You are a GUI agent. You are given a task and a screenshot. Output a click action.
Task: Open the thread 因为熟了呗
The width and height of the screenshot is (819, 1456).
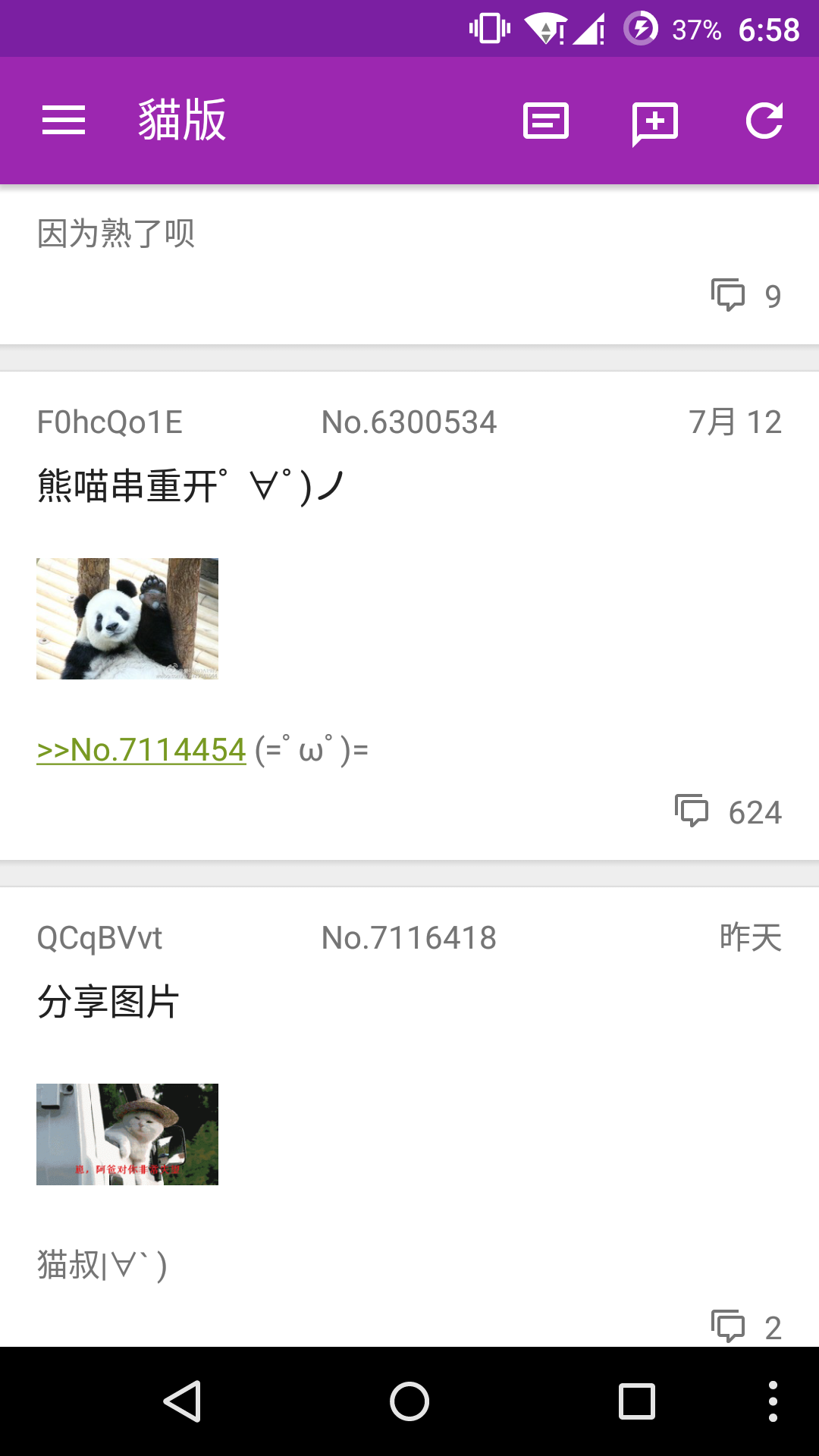pos(409,265)
